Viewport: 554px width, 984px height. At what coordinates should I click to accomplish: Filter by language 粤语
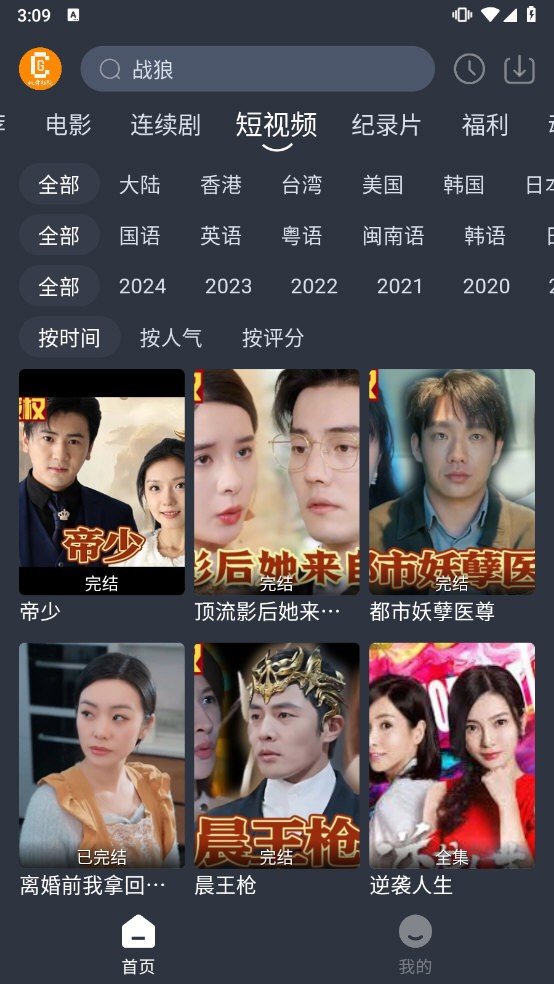click(302, 236)
